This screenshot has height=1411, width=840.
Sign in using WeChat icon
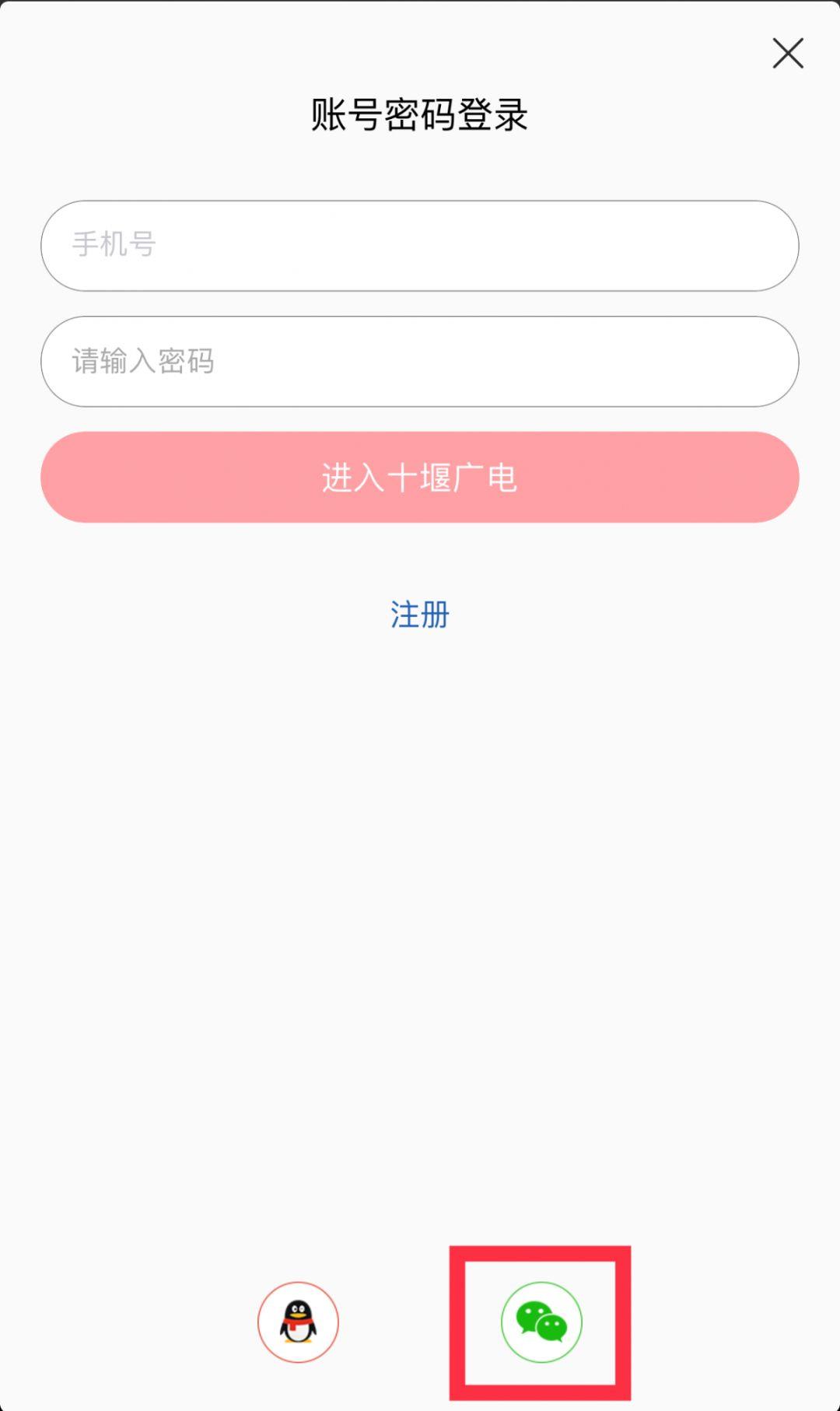pos(541,1322)
